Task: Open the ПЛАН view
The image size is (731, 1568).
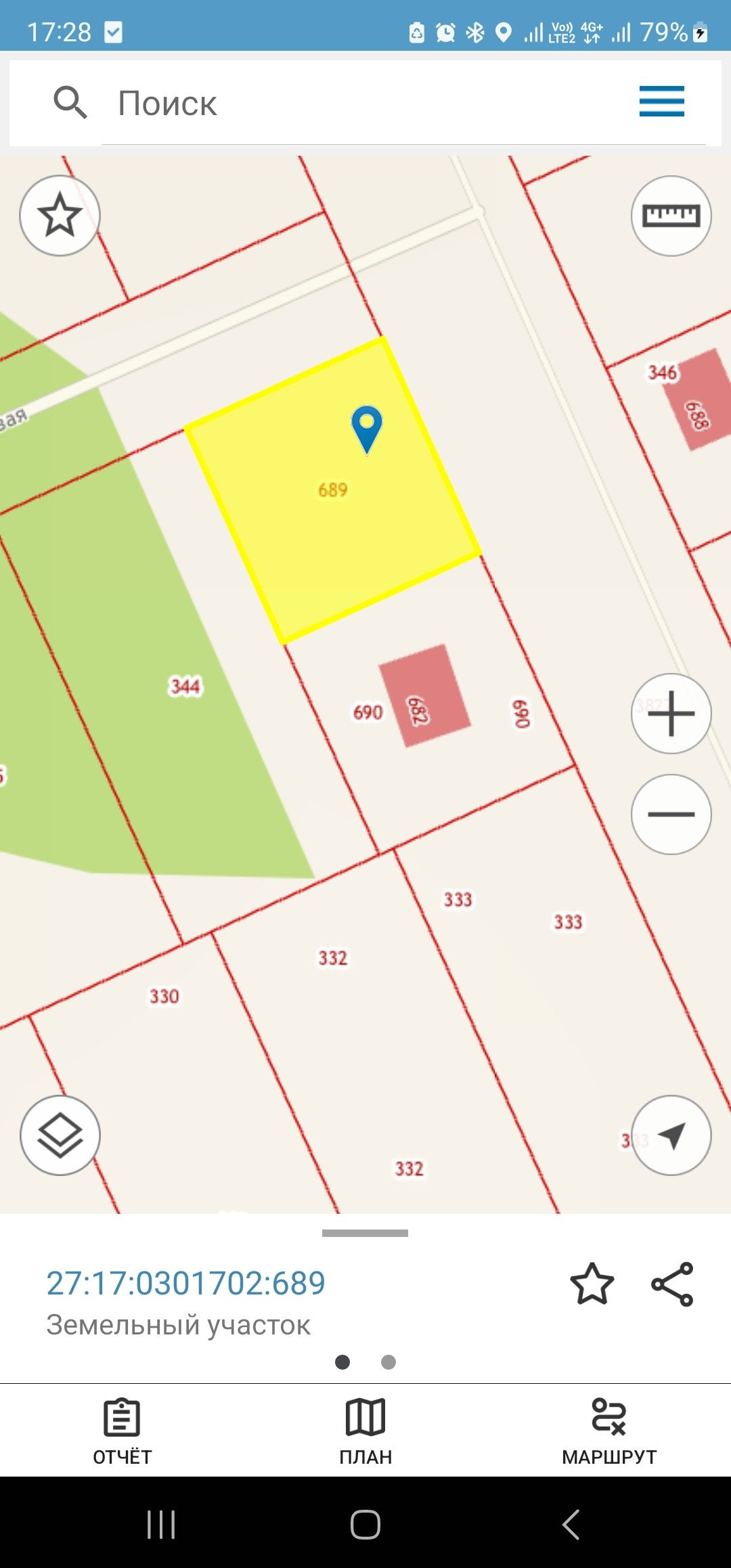Action: (365, 1430)
